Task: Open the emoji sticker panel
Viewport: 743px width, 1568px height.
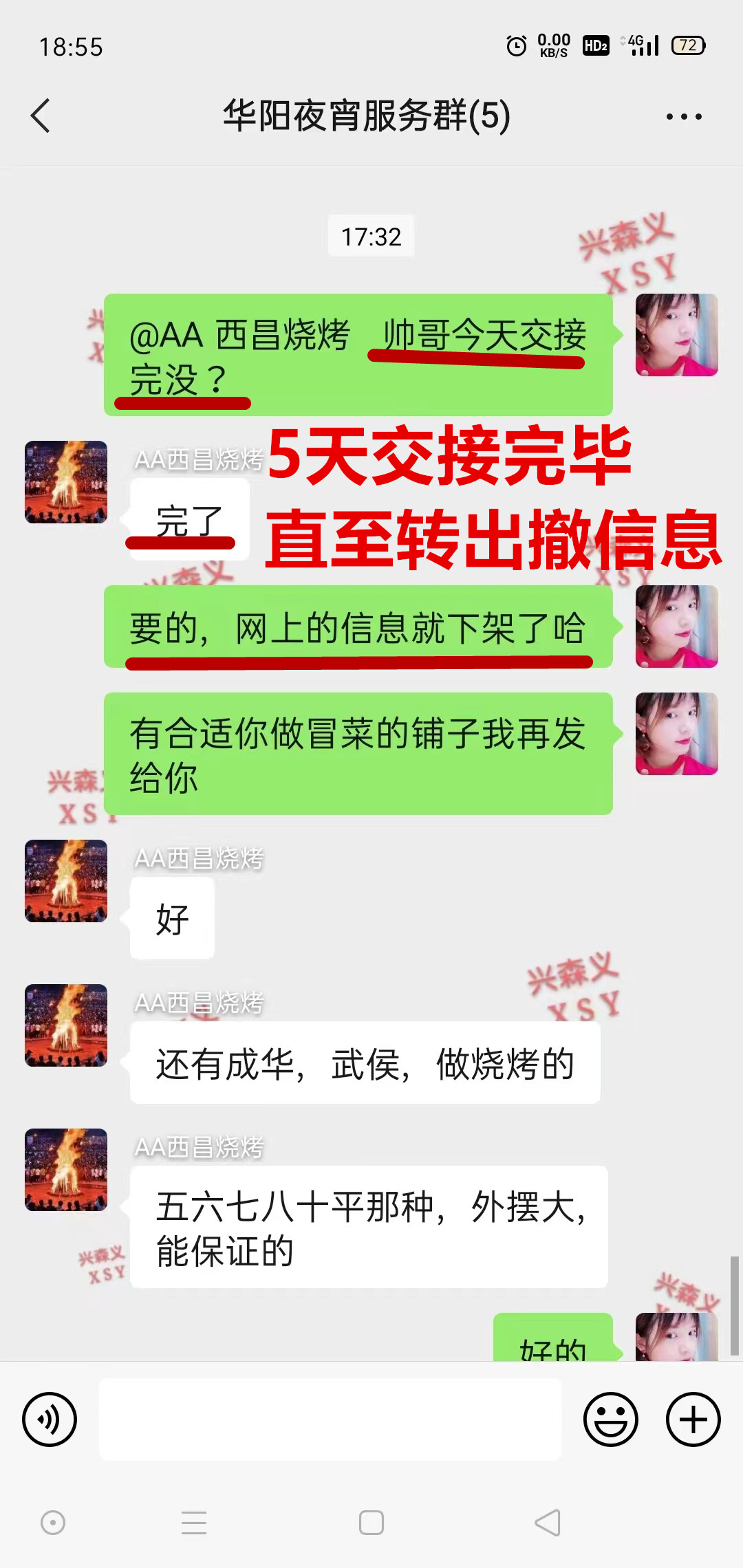Action: pos(611,1419)
